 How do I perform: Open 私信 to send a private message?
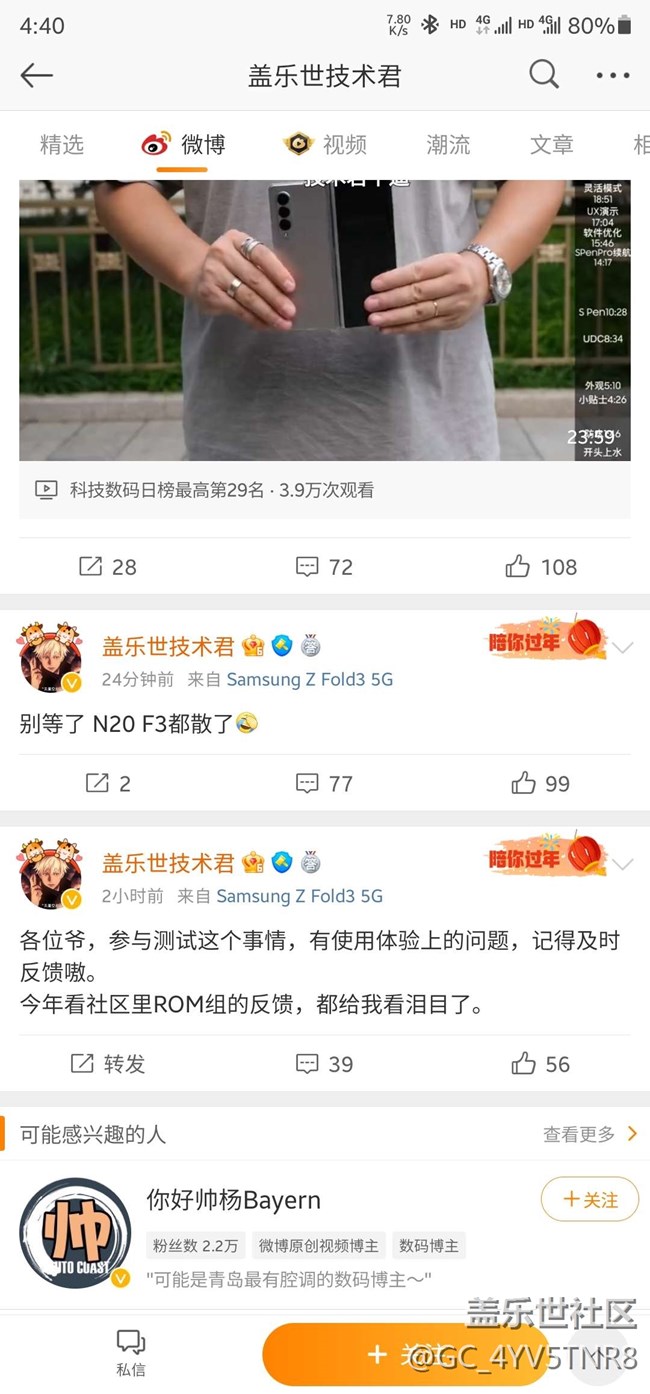[x=130, y=1352]
